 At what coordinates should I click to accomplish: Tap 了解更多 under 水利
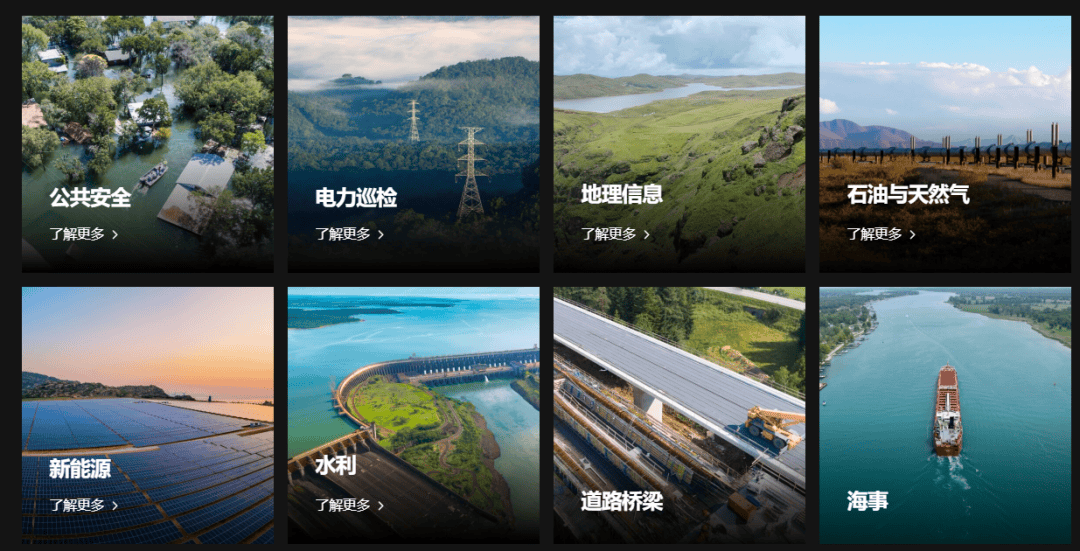349,505
